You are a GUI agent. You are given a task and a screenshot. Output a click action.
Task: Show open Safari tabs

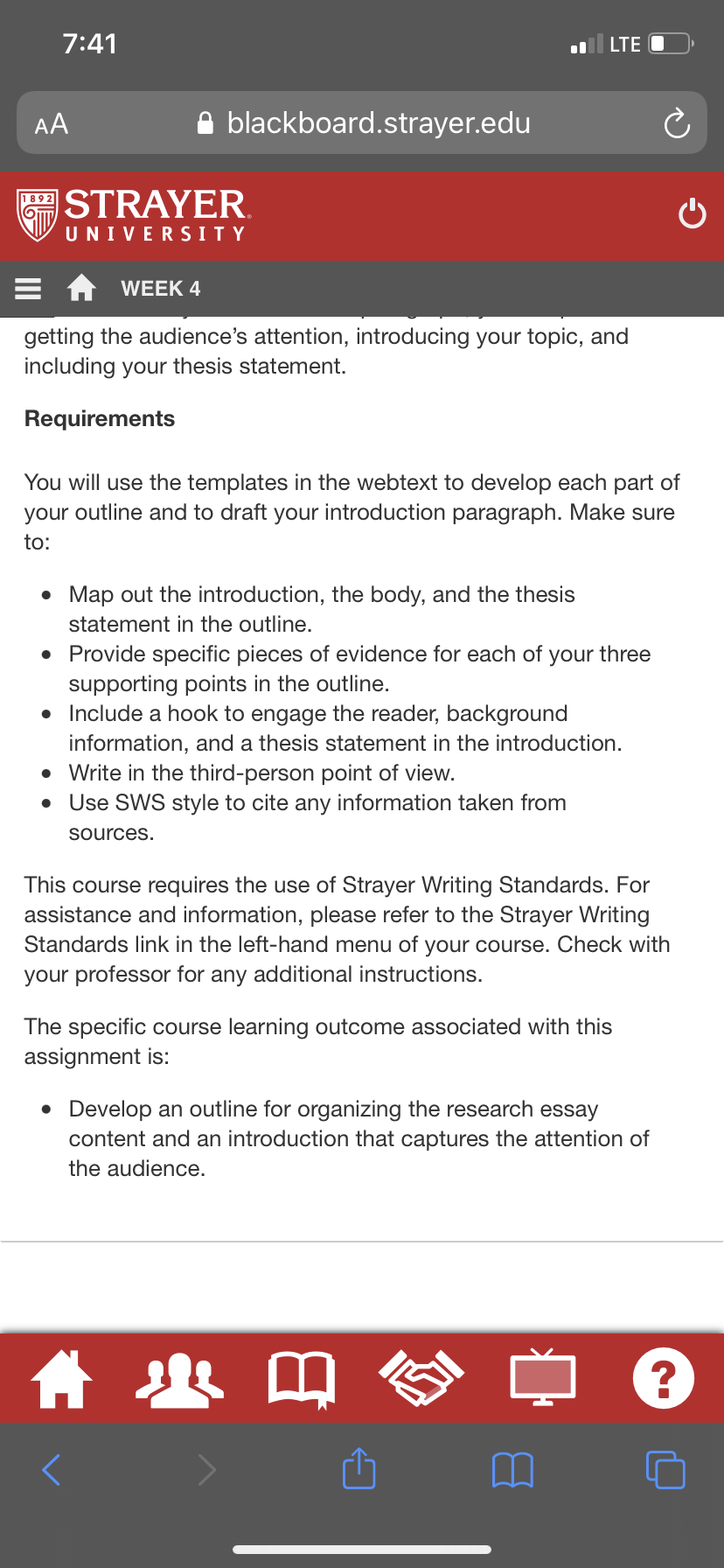(665, 1469)
